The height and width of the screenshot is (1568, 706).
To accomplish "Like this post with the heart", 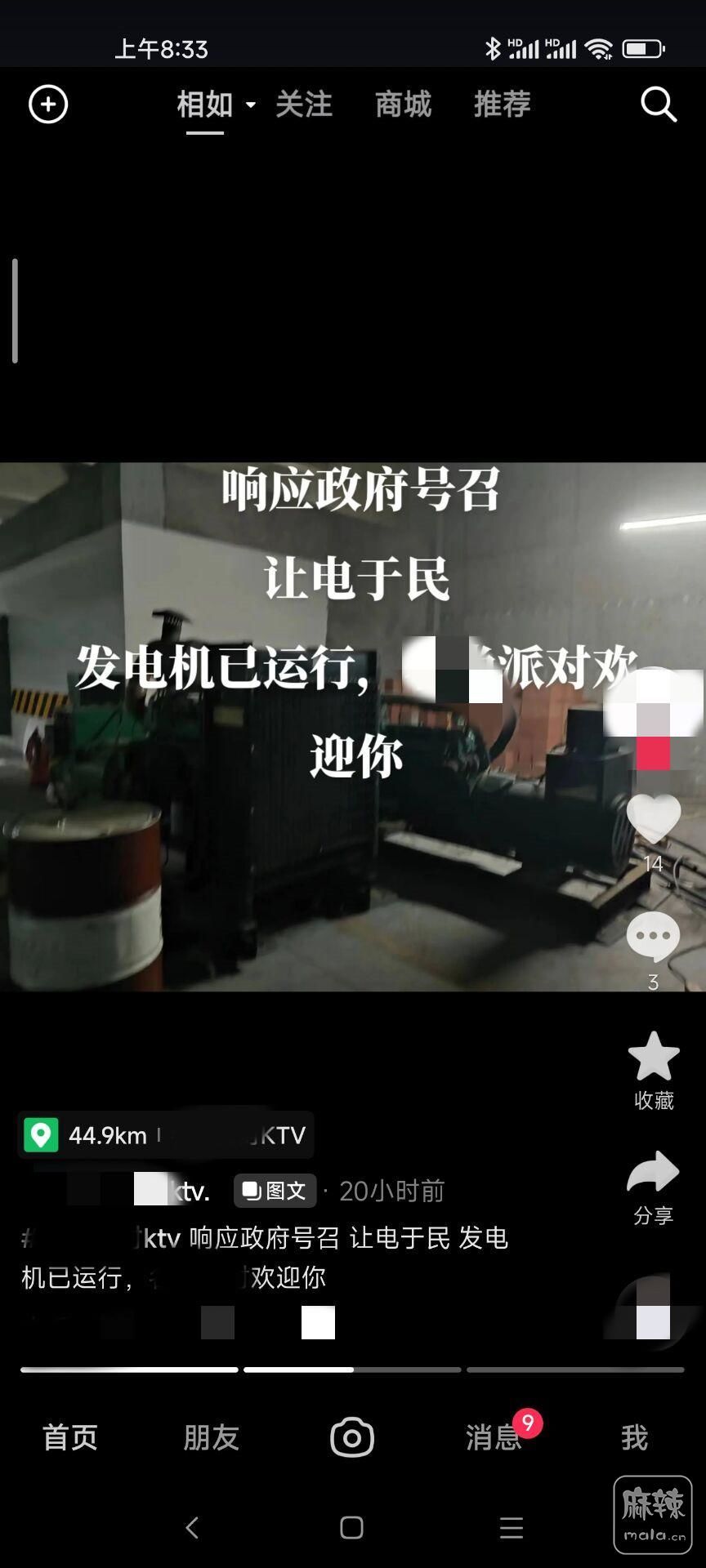I will click(x=653, y=818).
